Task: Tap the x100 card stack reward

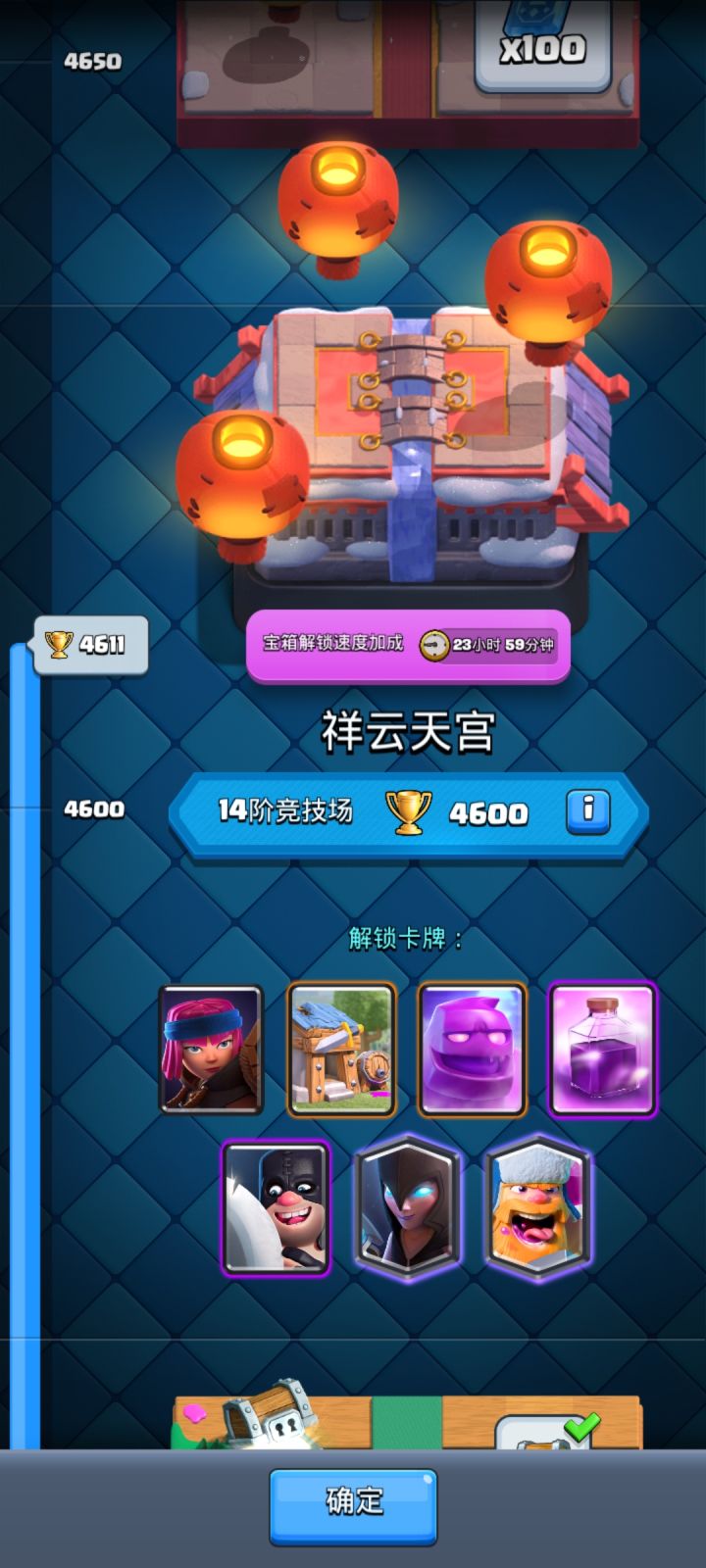Action: click(540, 44)
